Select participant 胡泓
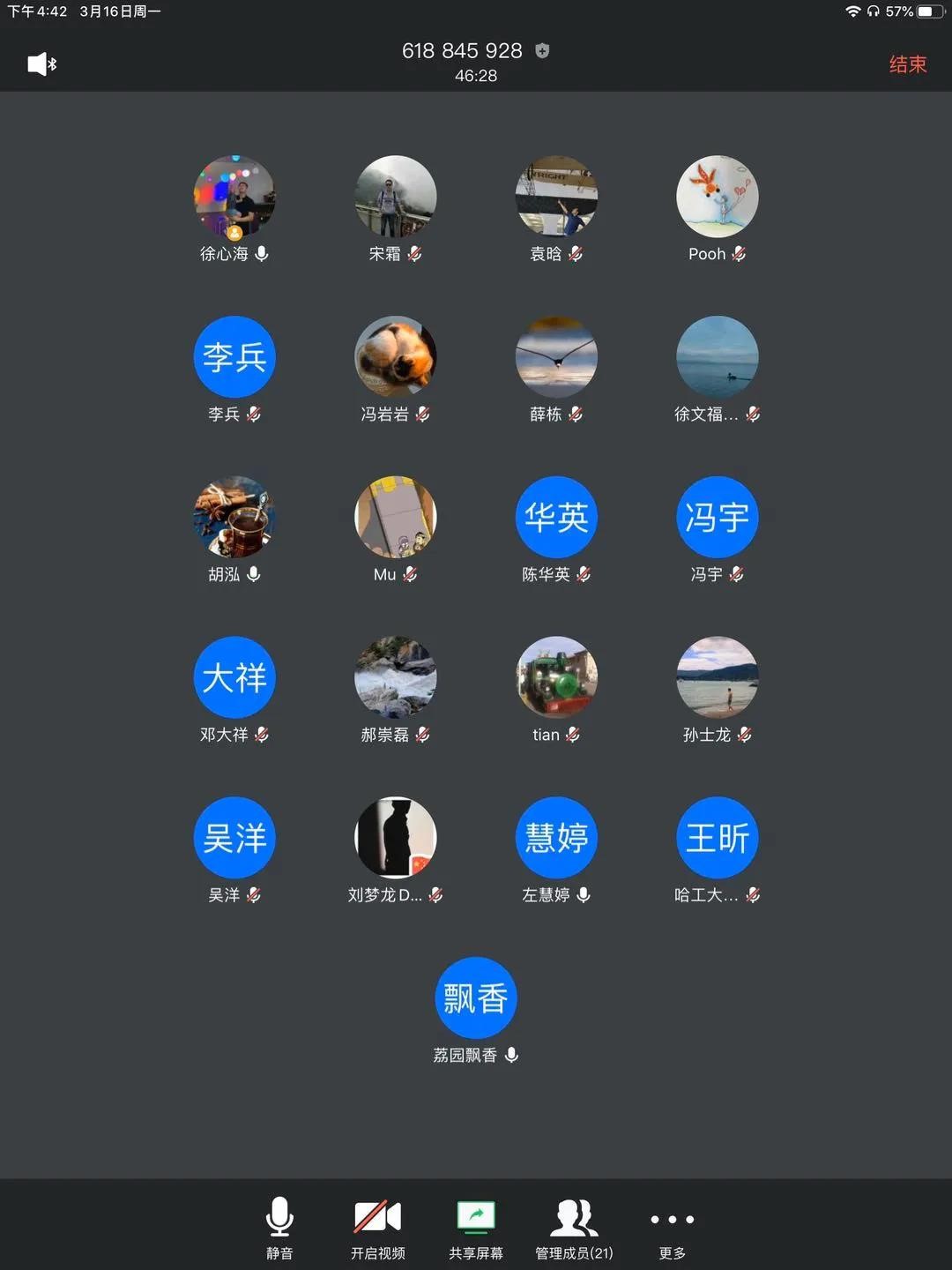 pyautogui.click(x=234, y=518)
